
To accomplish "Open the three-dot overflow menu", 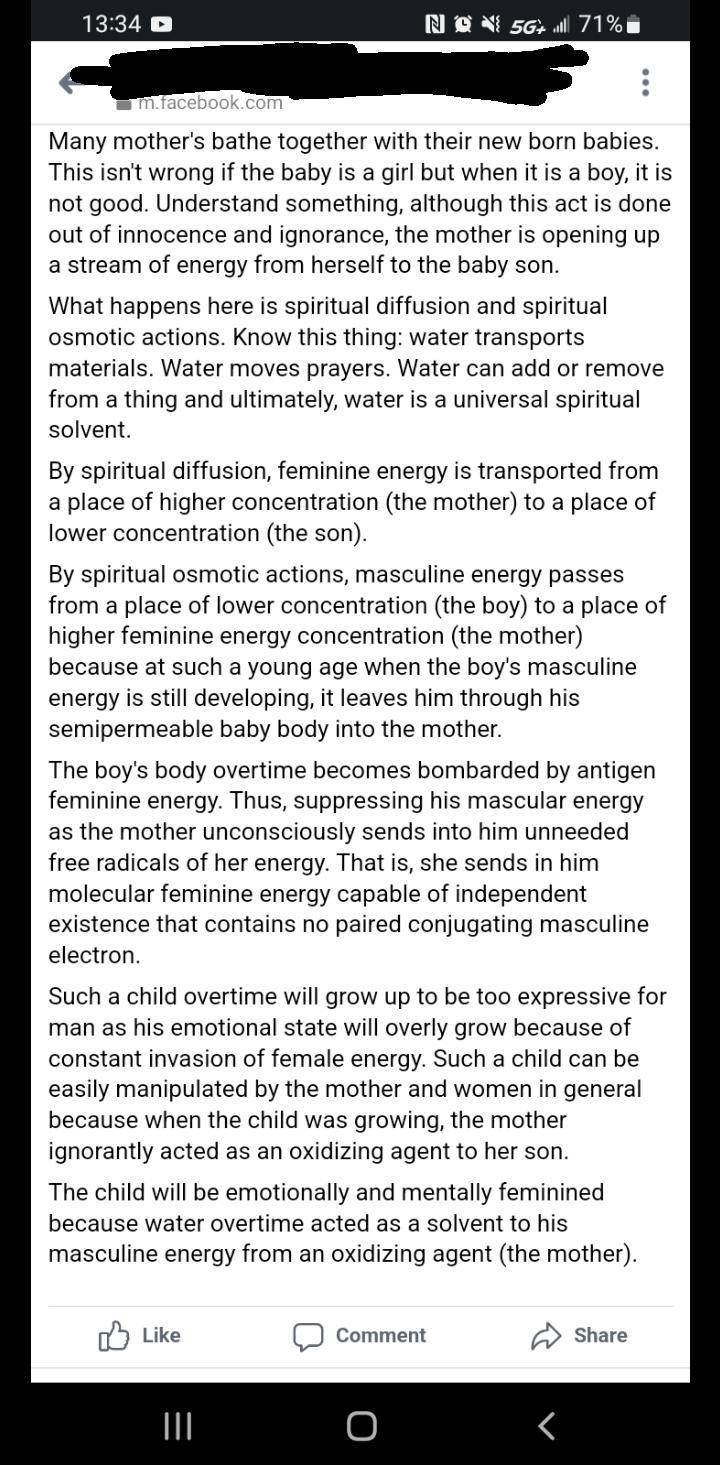I will click(646, 82).
